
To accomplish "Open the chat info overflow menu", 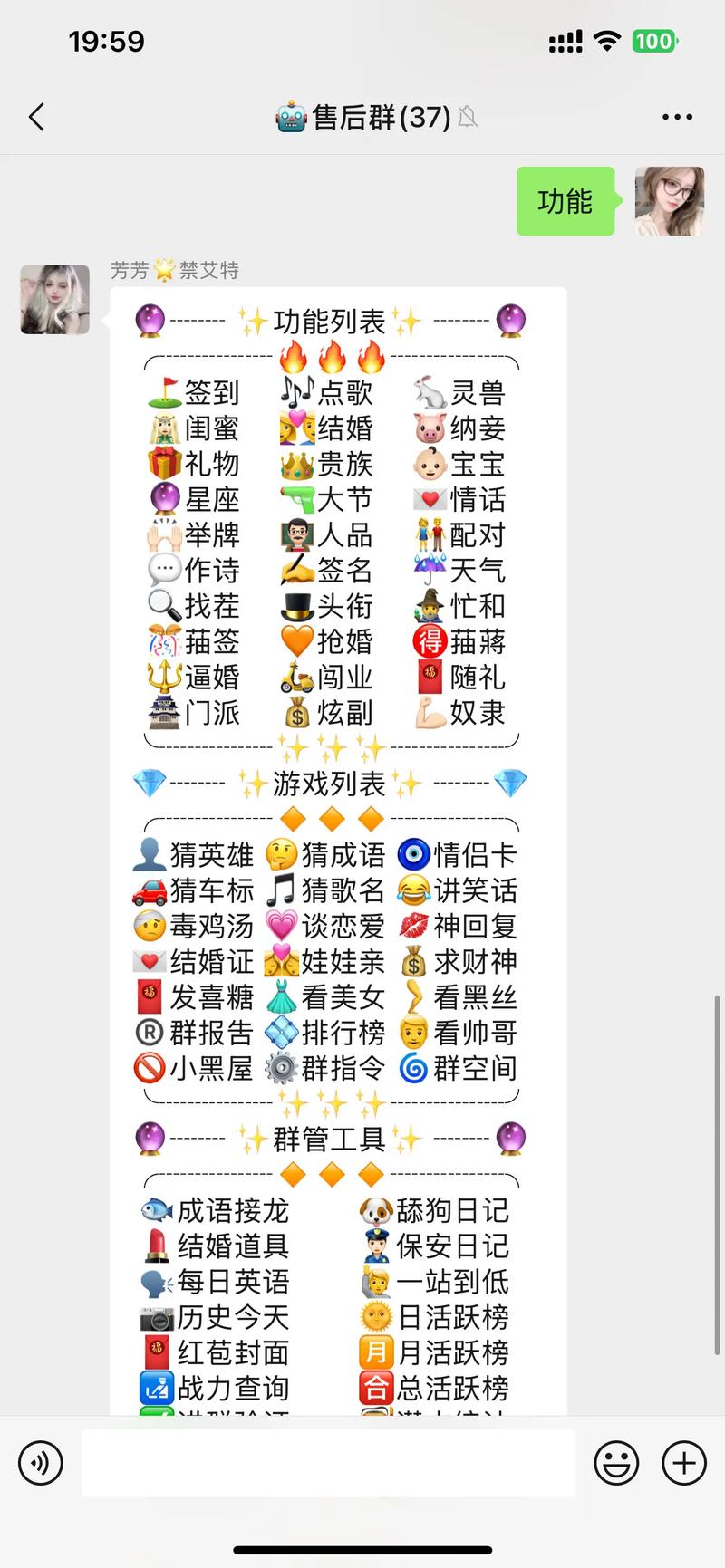I will click(677, 117).
